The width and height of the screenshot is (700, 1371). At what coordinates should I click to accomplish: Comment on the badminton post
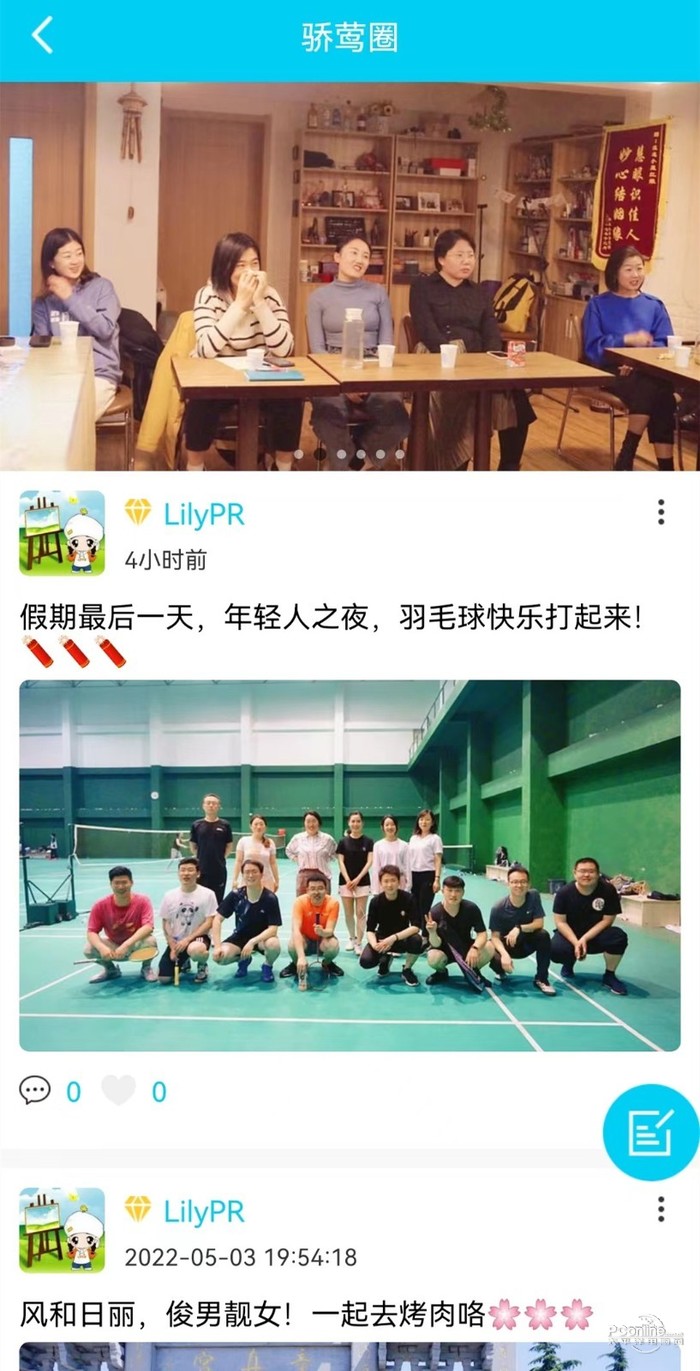pyautogui.click(x=36, y=1091)
